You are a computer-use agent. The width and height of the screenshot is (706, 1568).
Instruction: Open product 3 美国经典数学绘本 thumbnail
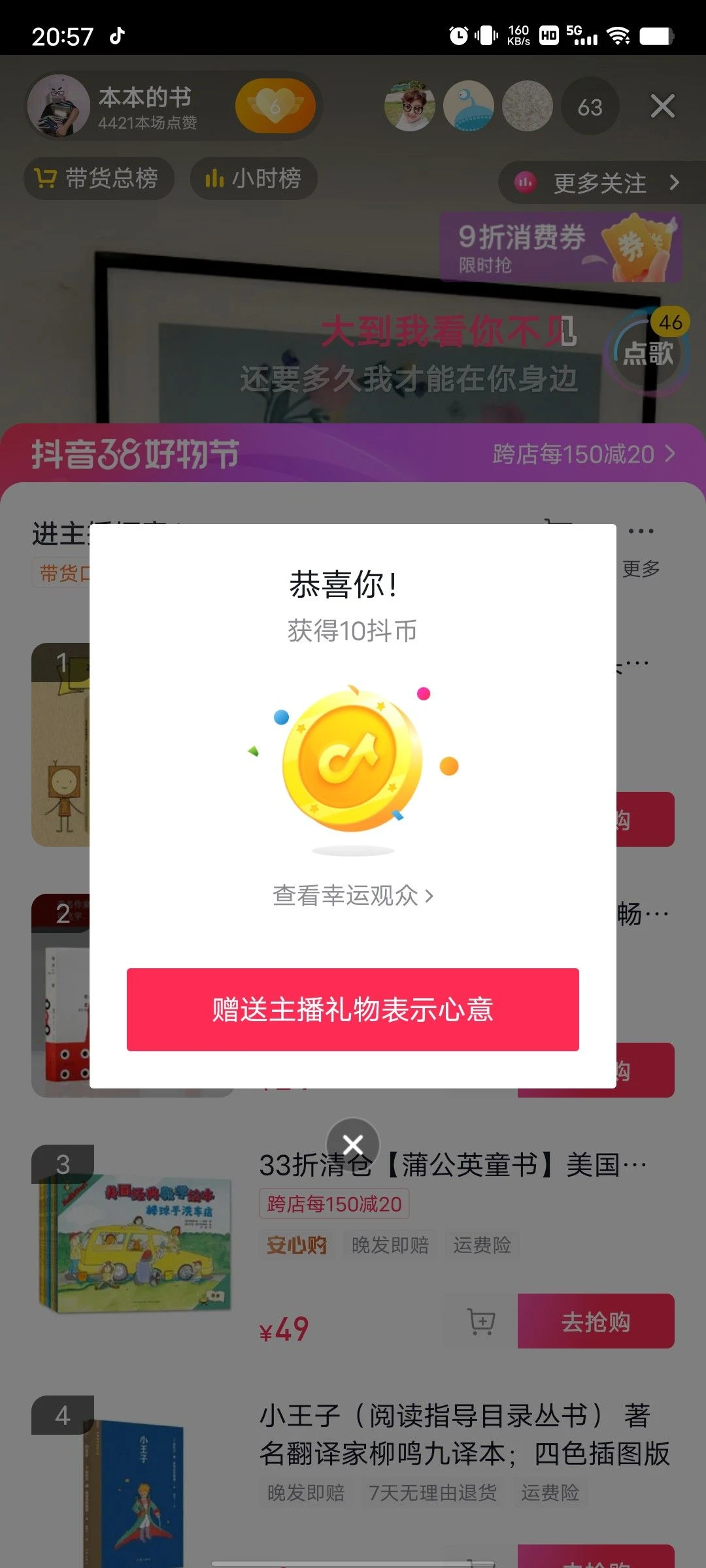point(133,1241)
